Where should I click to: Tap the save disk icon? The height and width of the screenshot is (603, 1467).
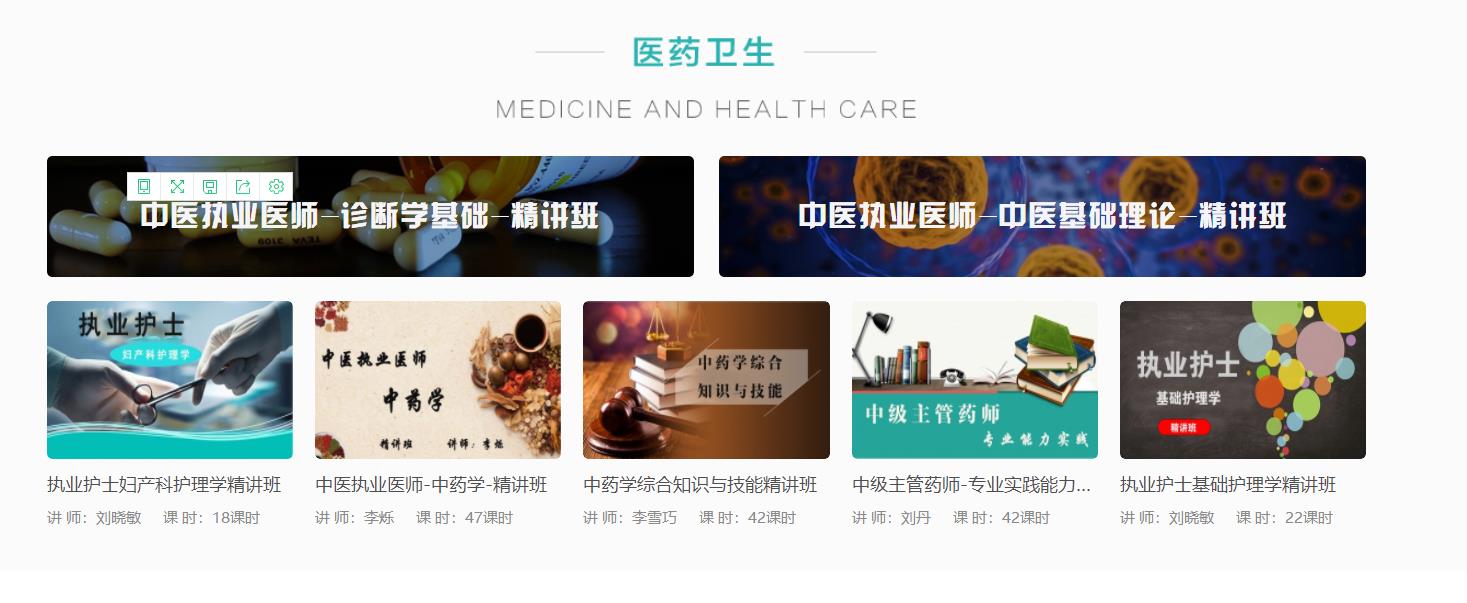pyautogui.click(x=210, y=187)
